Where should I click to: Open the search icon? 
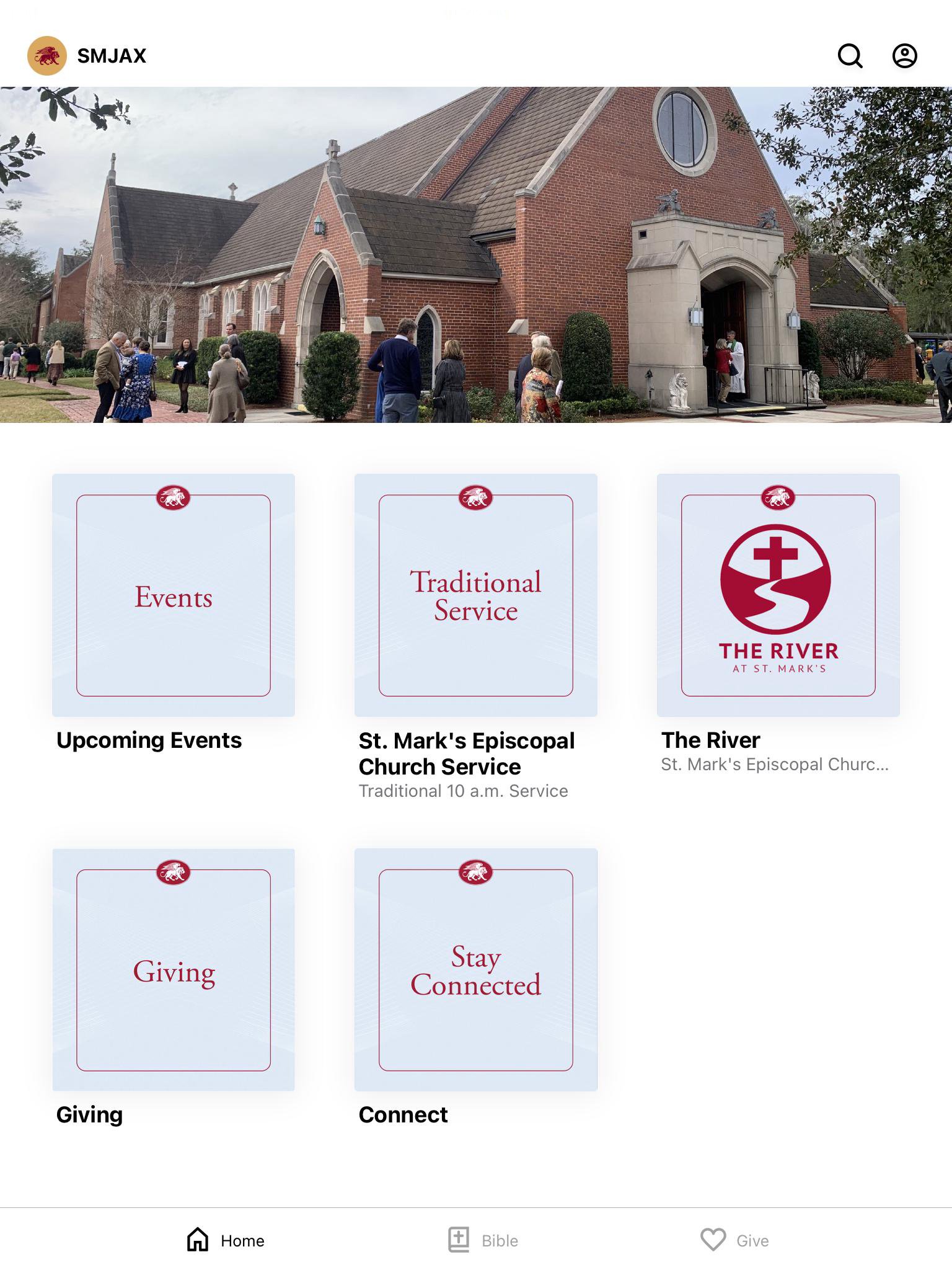pos(850,56)
